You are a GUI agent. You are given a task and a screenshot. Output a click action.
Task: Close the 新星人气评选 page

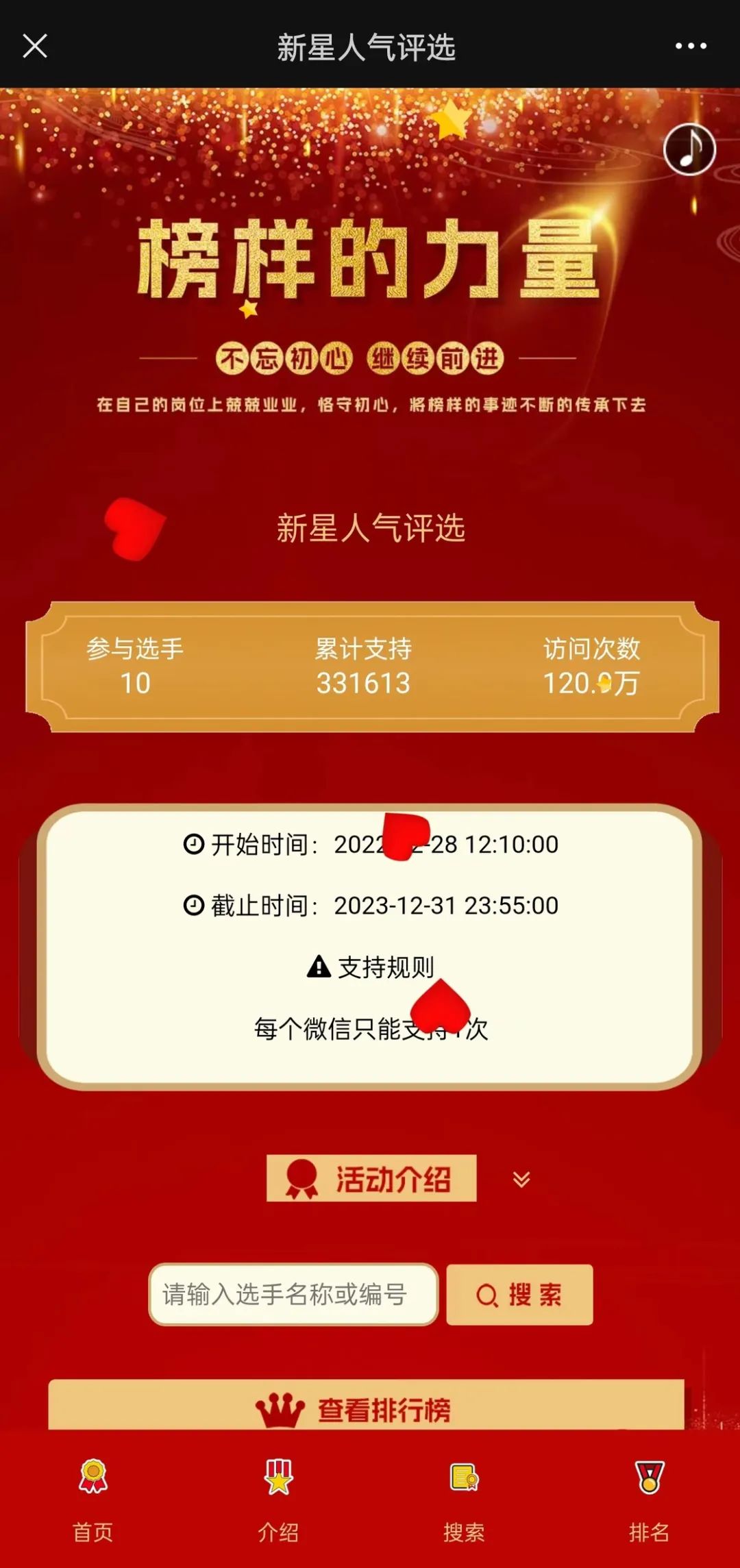tap(35, 47)
